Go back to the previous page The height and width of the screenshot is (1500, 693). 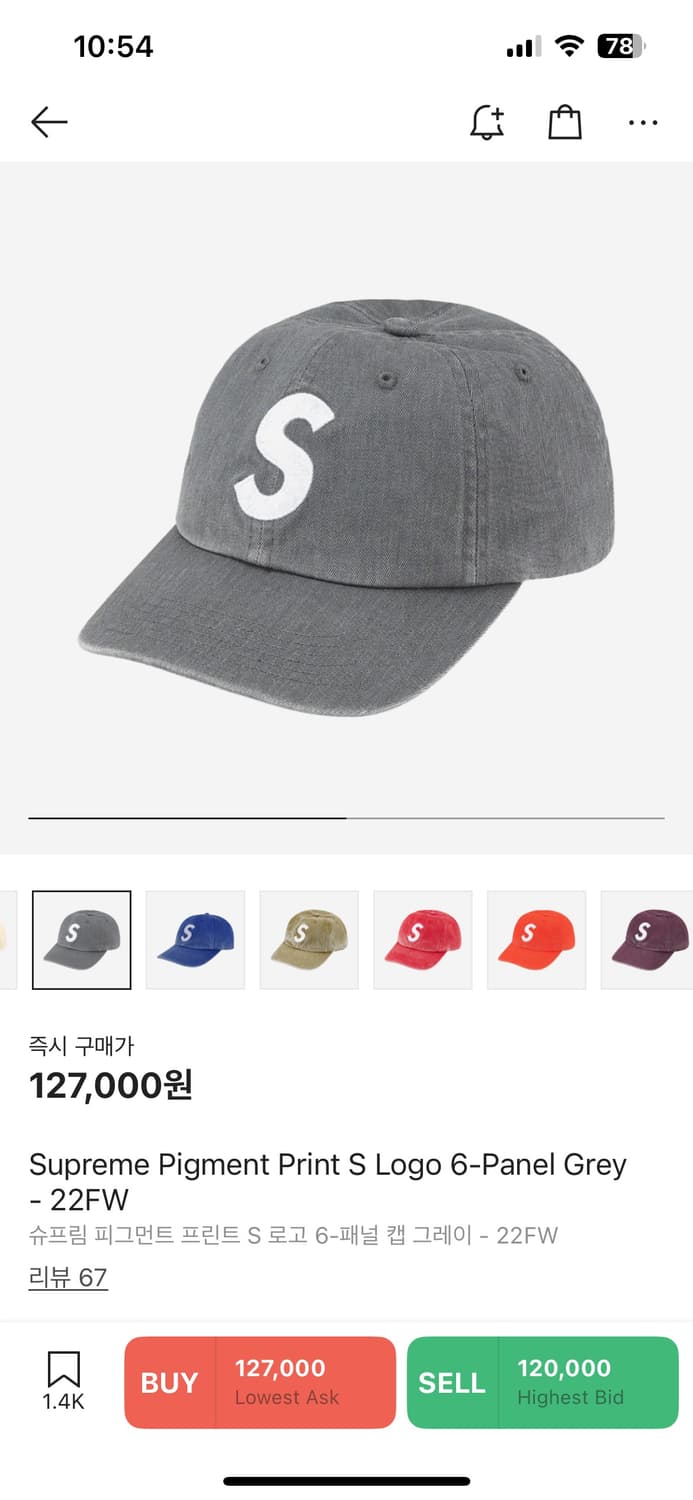pyautogui.click(x=49, y=123)
